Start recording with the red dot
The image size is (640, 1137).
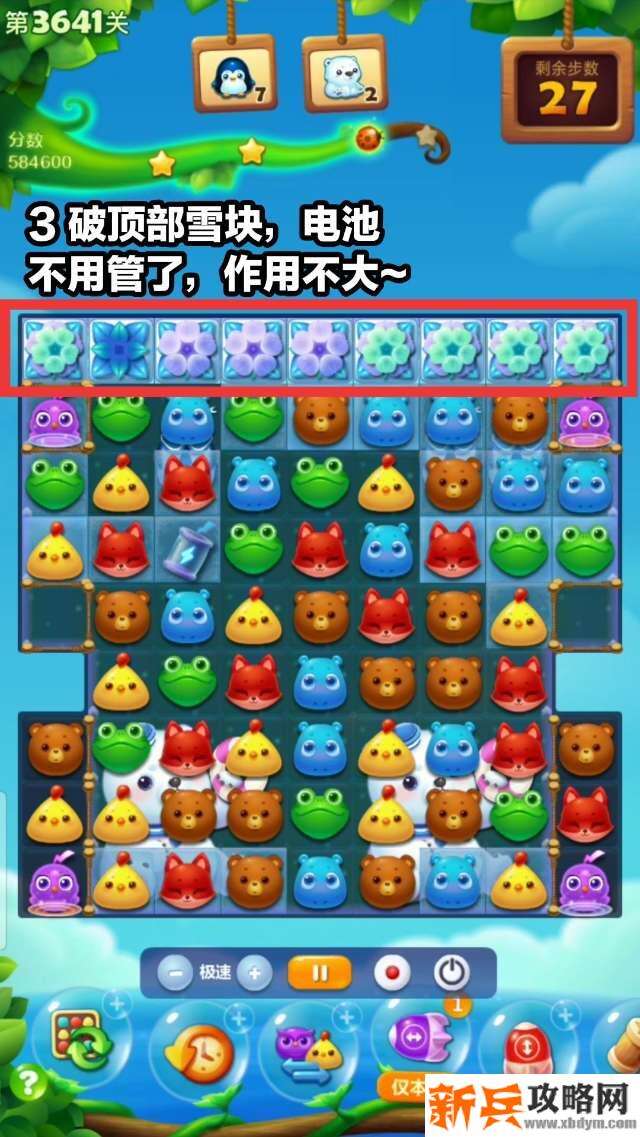point(392,972)
